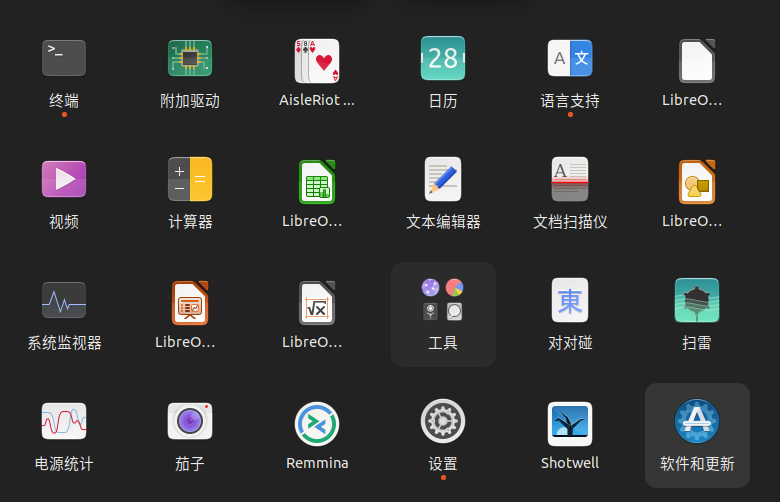The width and height of the screenshot is (780, 502).
Task: Launch 软件和更新 app
Action: pyautogui.click(x=696, y=423)
